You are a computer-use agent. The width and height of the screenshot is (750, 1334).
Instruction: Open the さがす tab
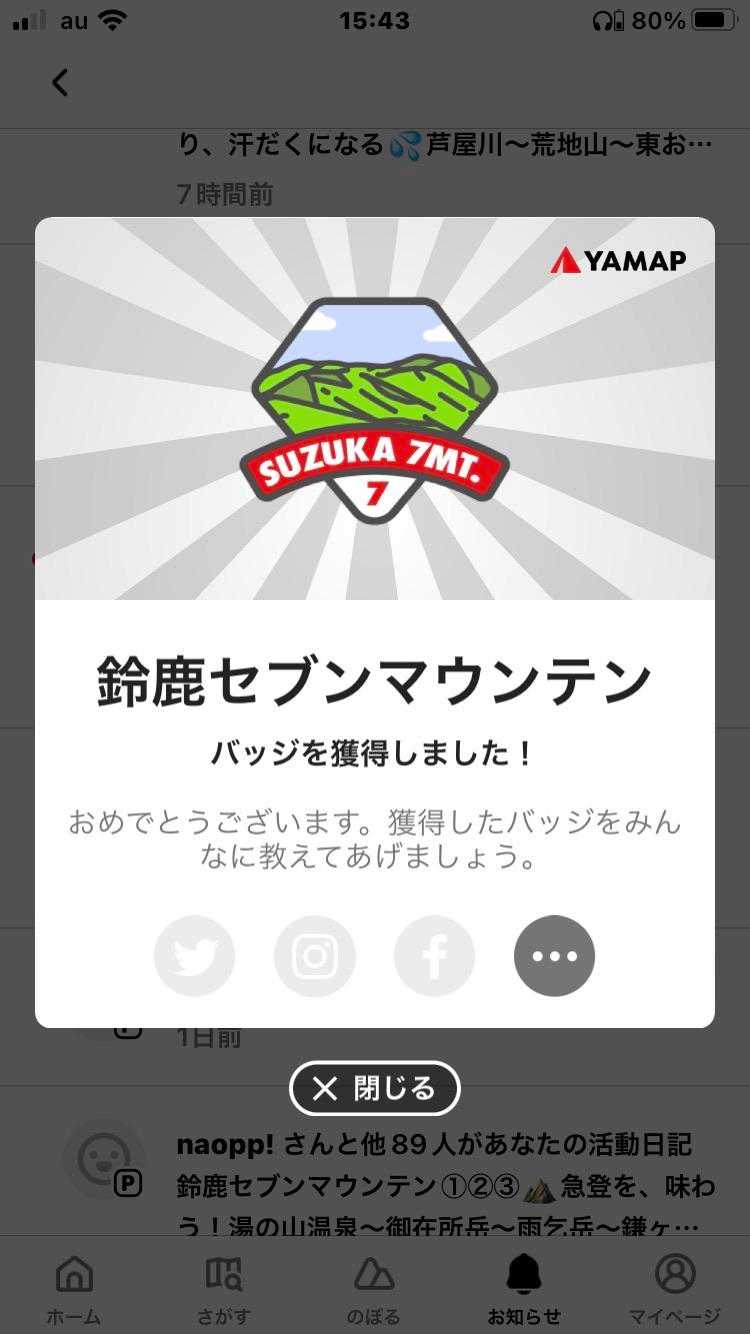click(224, 1288)
